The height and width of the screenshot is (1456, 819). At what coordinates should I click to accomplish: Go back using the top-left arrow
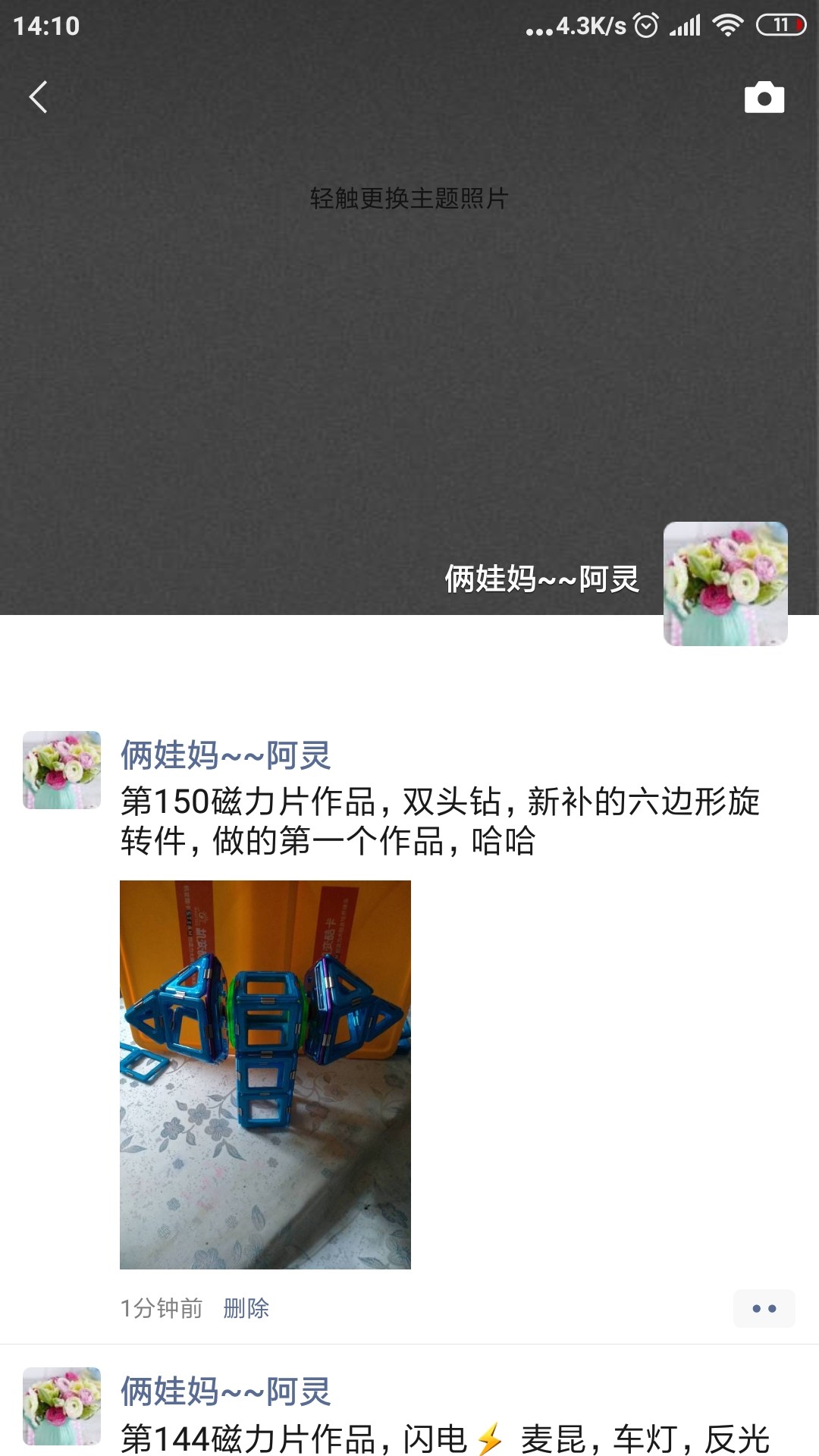click(x=38, y=97)
